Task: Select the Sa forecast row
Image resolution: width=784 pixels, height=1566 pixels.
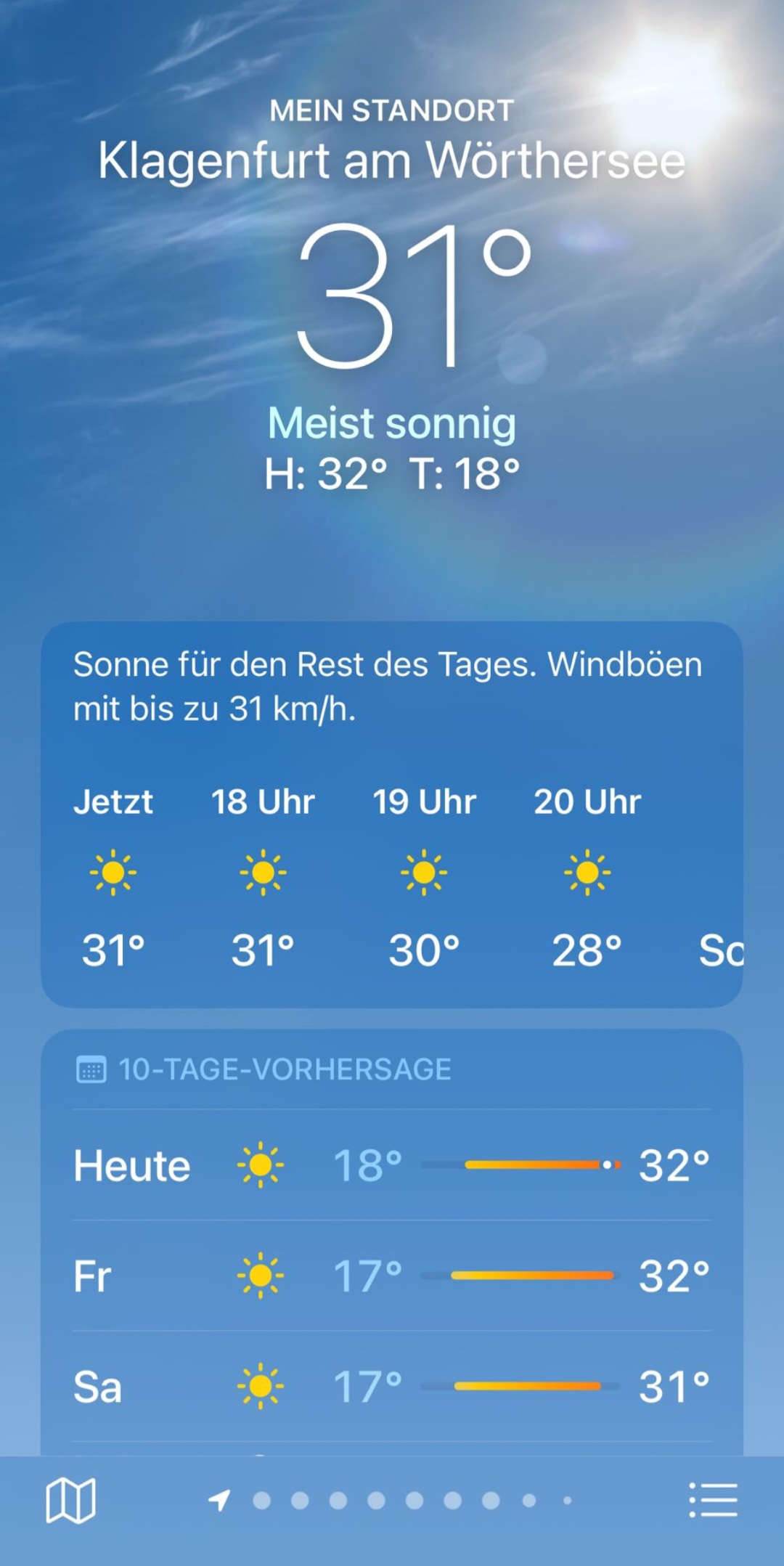Action: (392, 1387)
